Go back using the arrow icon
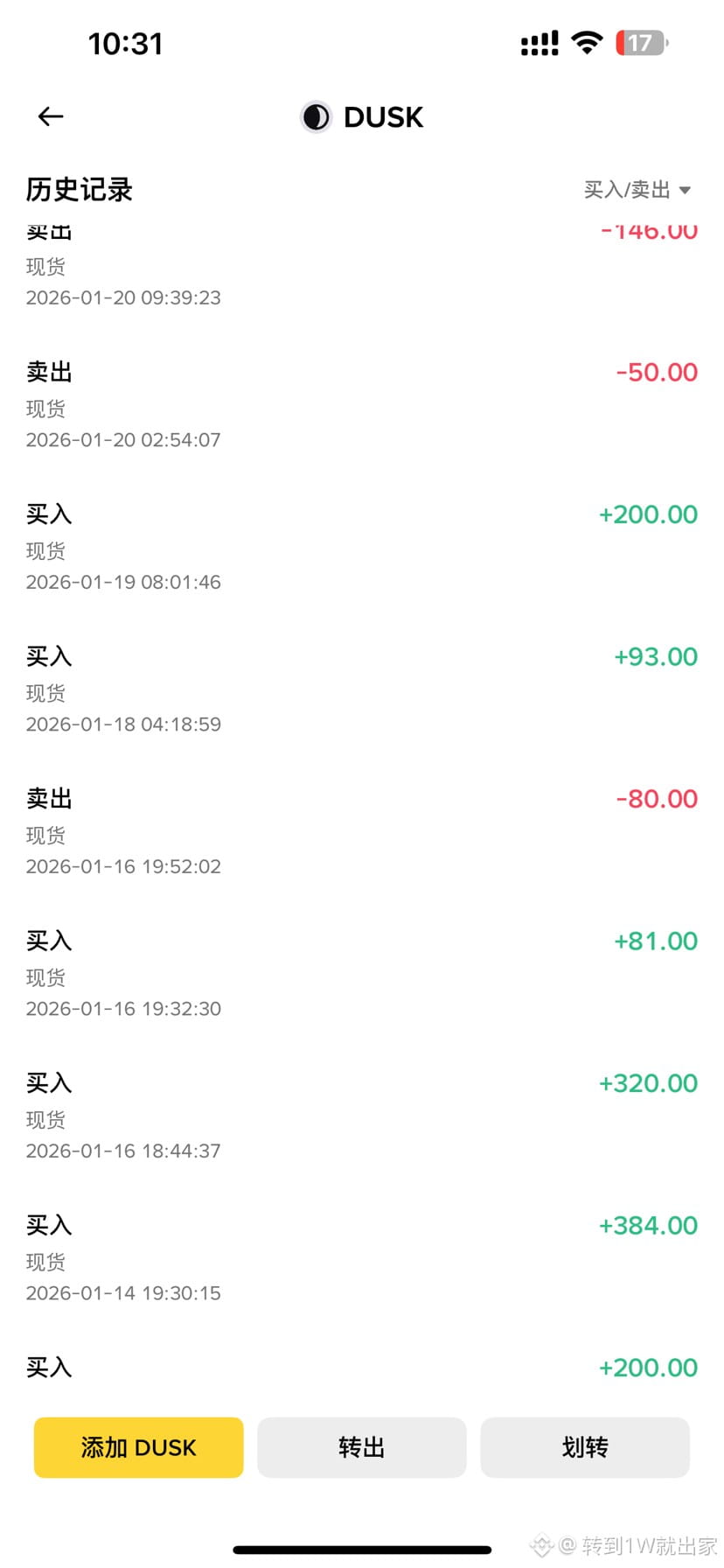This screenshot has width=724, height=1568. (51, 116)
